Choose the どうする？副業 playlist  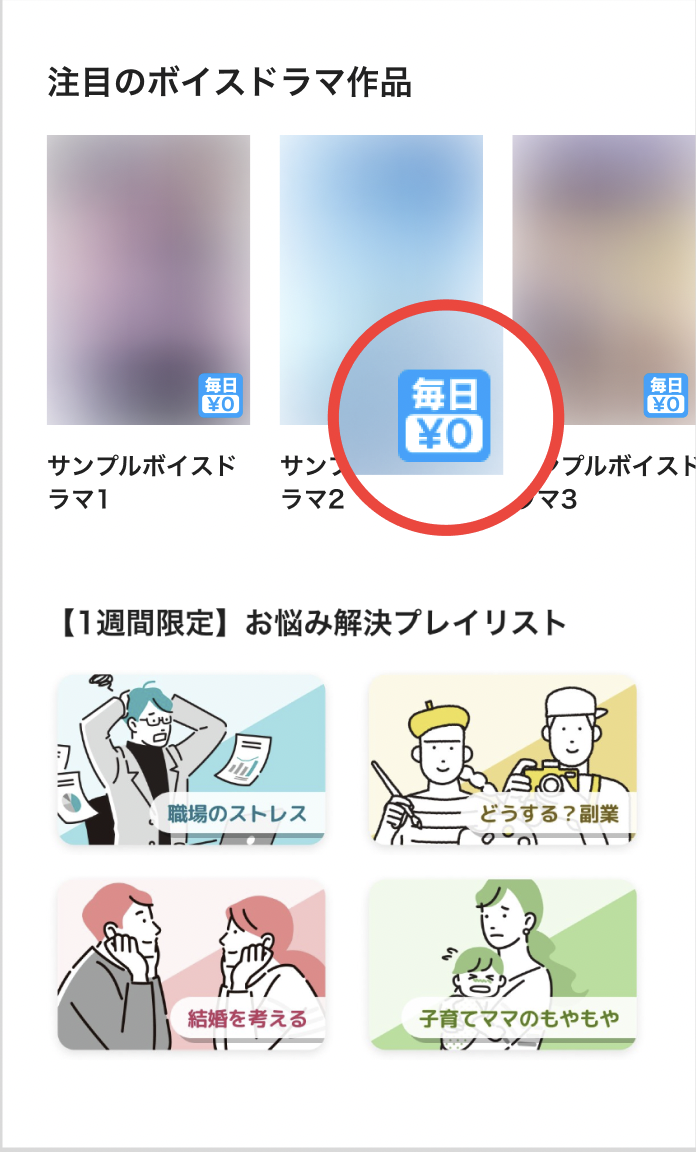tap(503, 759)
